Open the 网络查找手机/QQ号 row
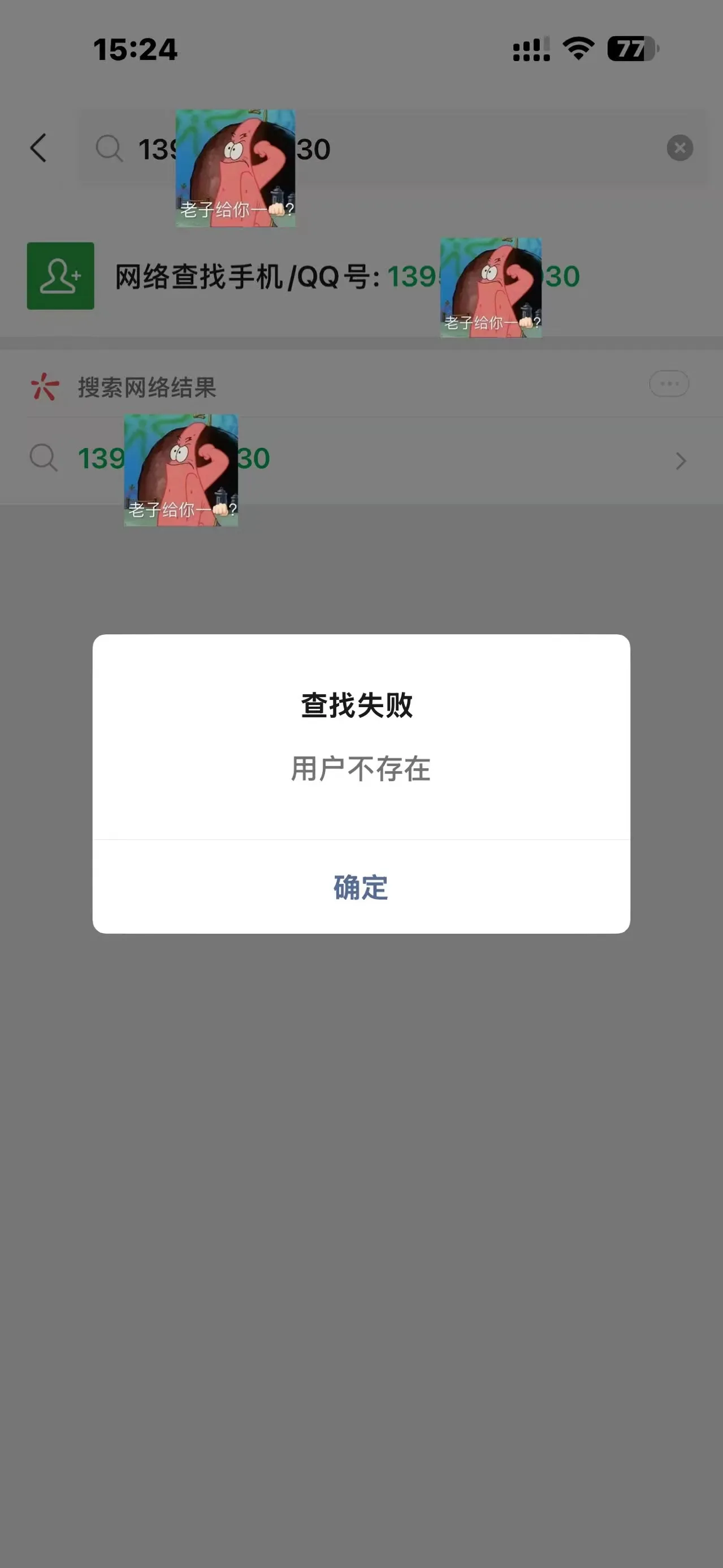Viewport: 723px width, 1568px height. (347, 276)
